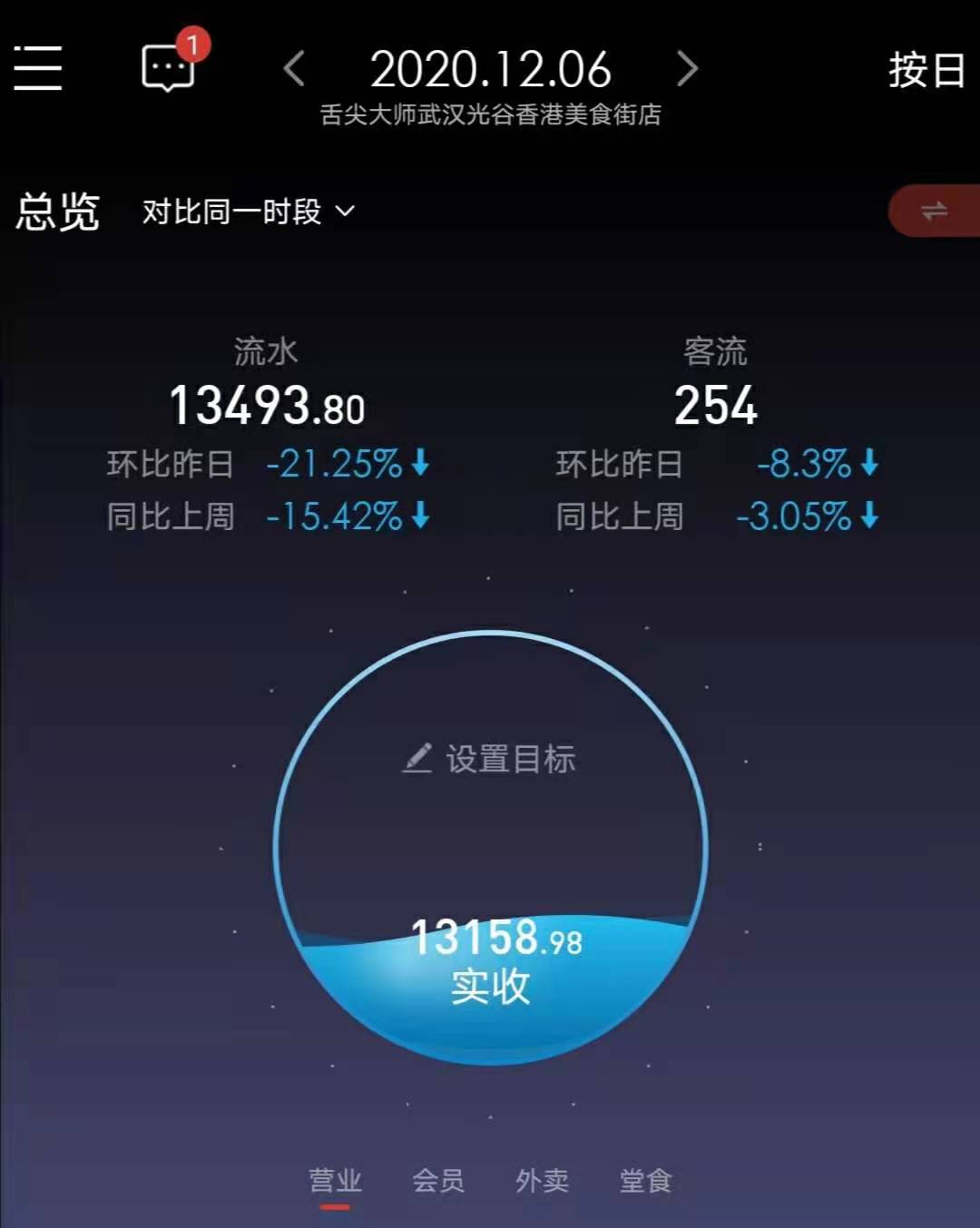Go to the previous day using left arrow
Viewport: 980px width, 1228px height.
coord(292,70)
